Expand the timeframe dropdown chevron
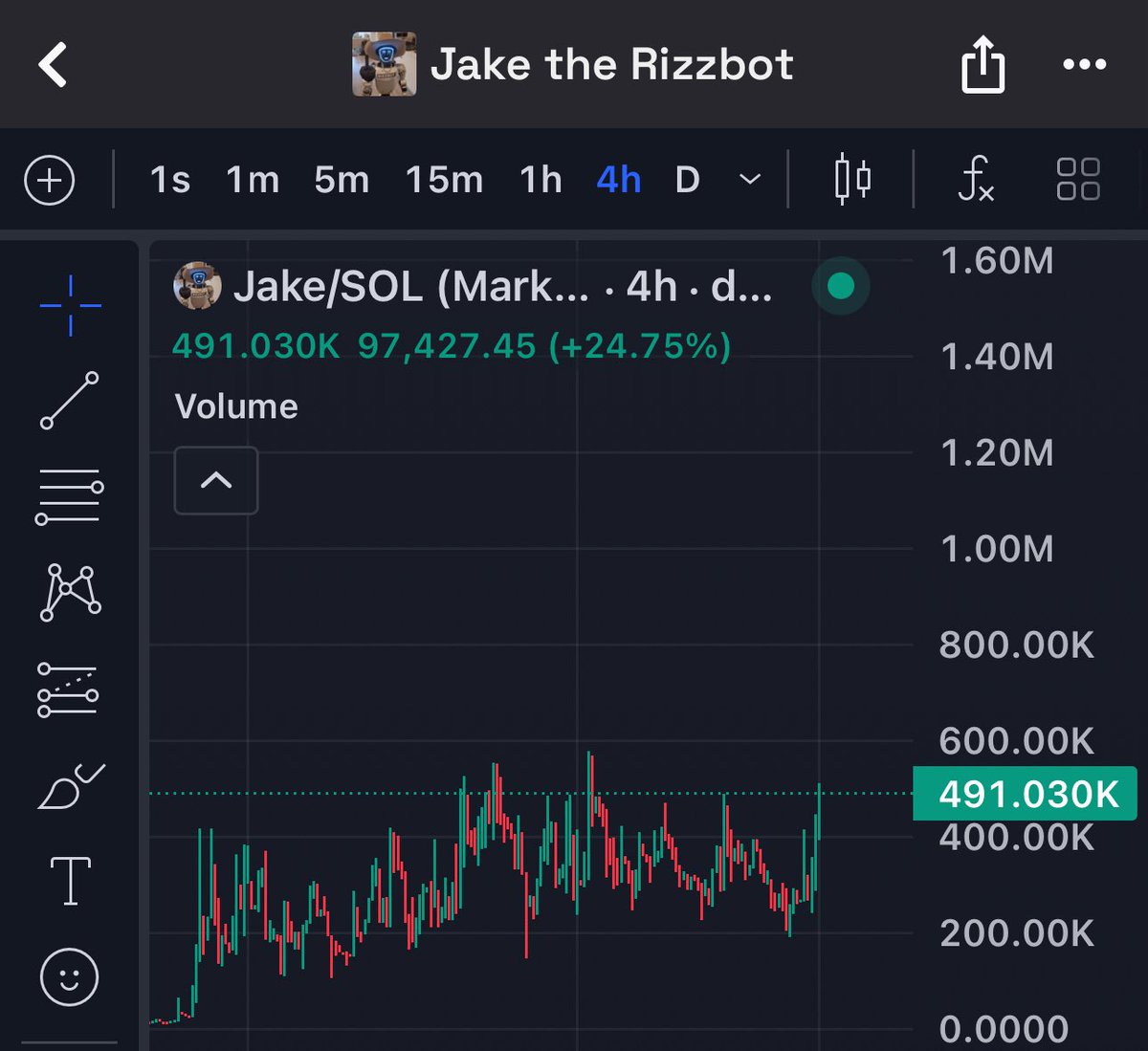Viewport: 1148px width, 1051px height. [x=751, y=180]
